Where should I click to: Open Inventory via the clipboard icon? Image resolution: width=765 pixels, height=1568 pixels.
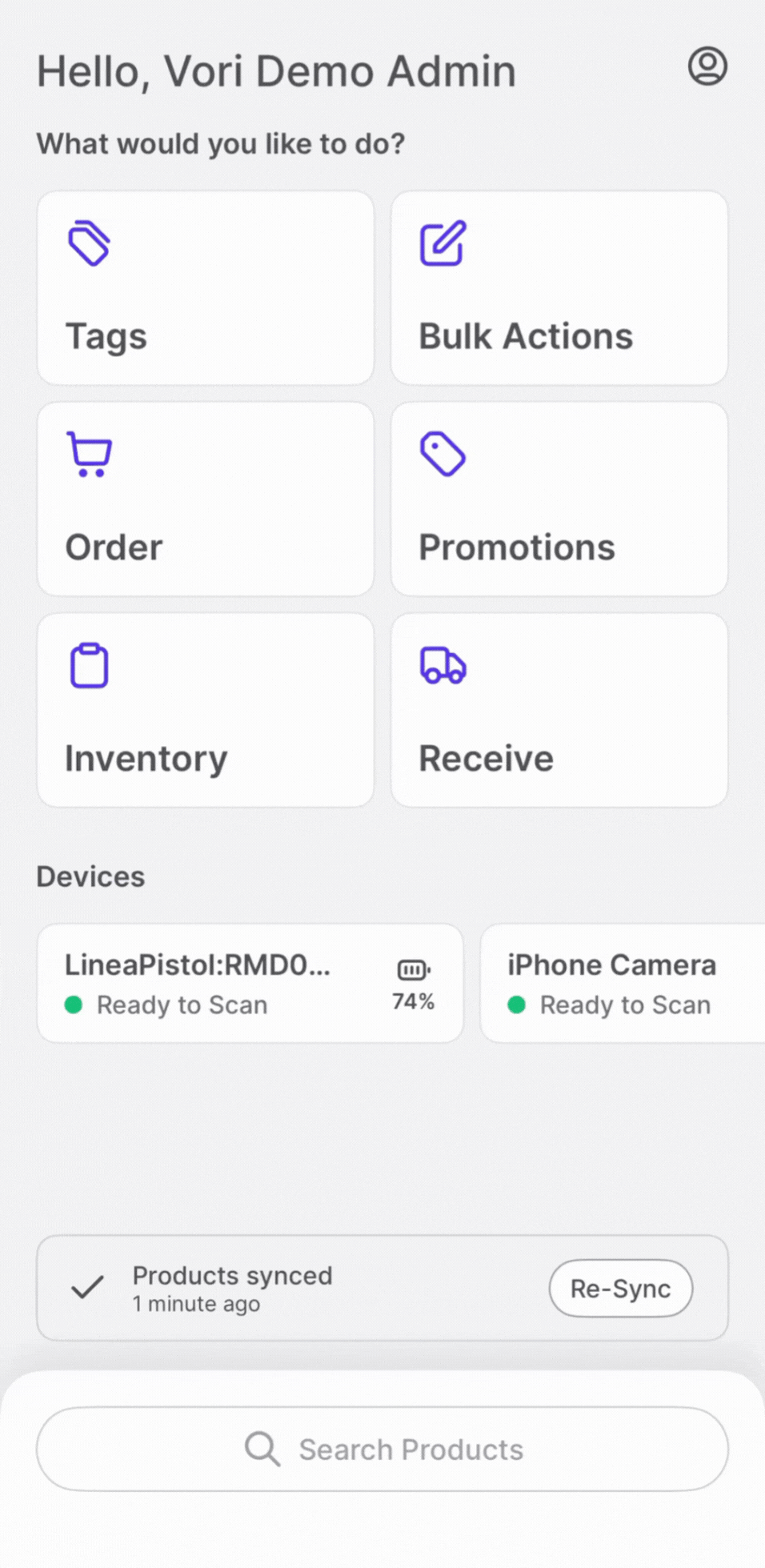coord(88,664)
